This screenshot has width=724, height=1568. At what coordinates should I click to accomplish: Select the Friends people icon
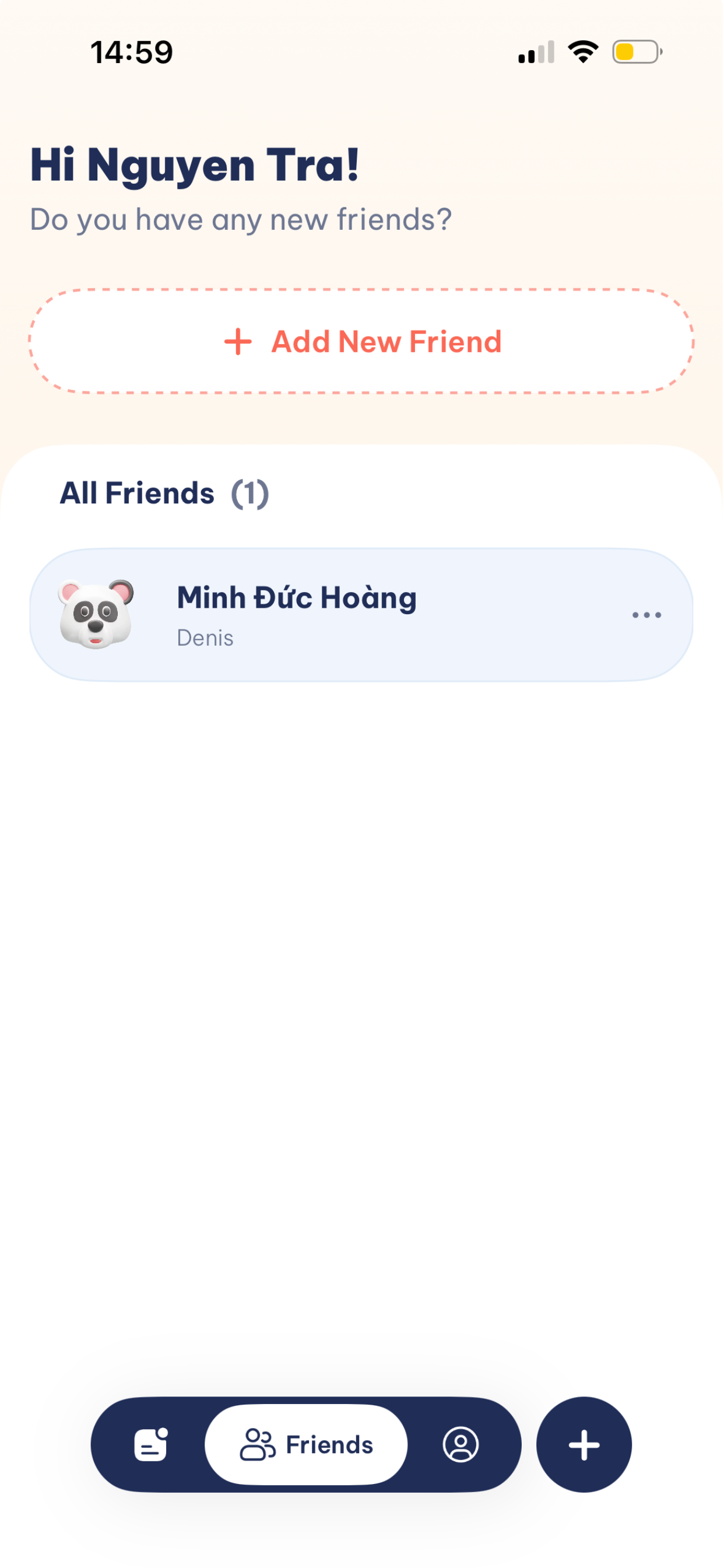point(258,1444)
